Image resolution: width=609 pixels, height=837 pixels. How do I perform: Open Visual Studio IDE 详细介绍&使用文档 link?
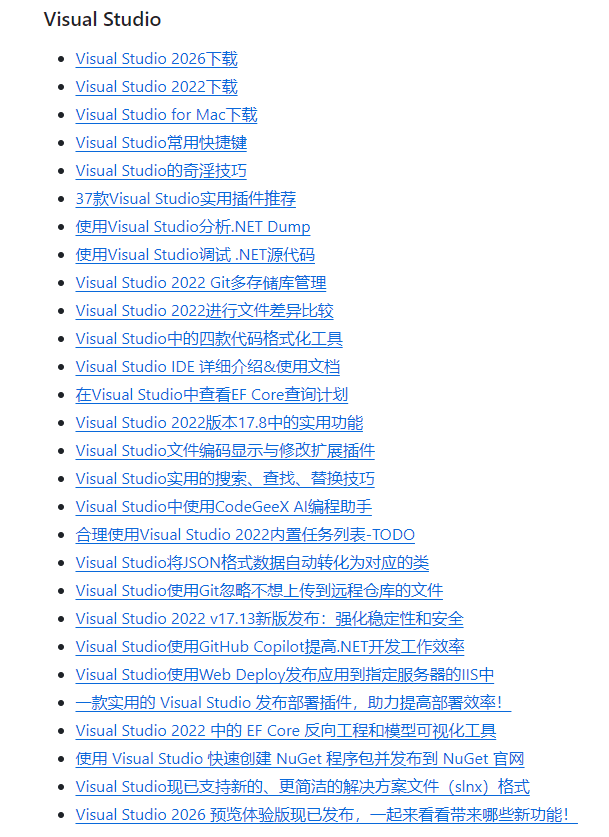207,367
